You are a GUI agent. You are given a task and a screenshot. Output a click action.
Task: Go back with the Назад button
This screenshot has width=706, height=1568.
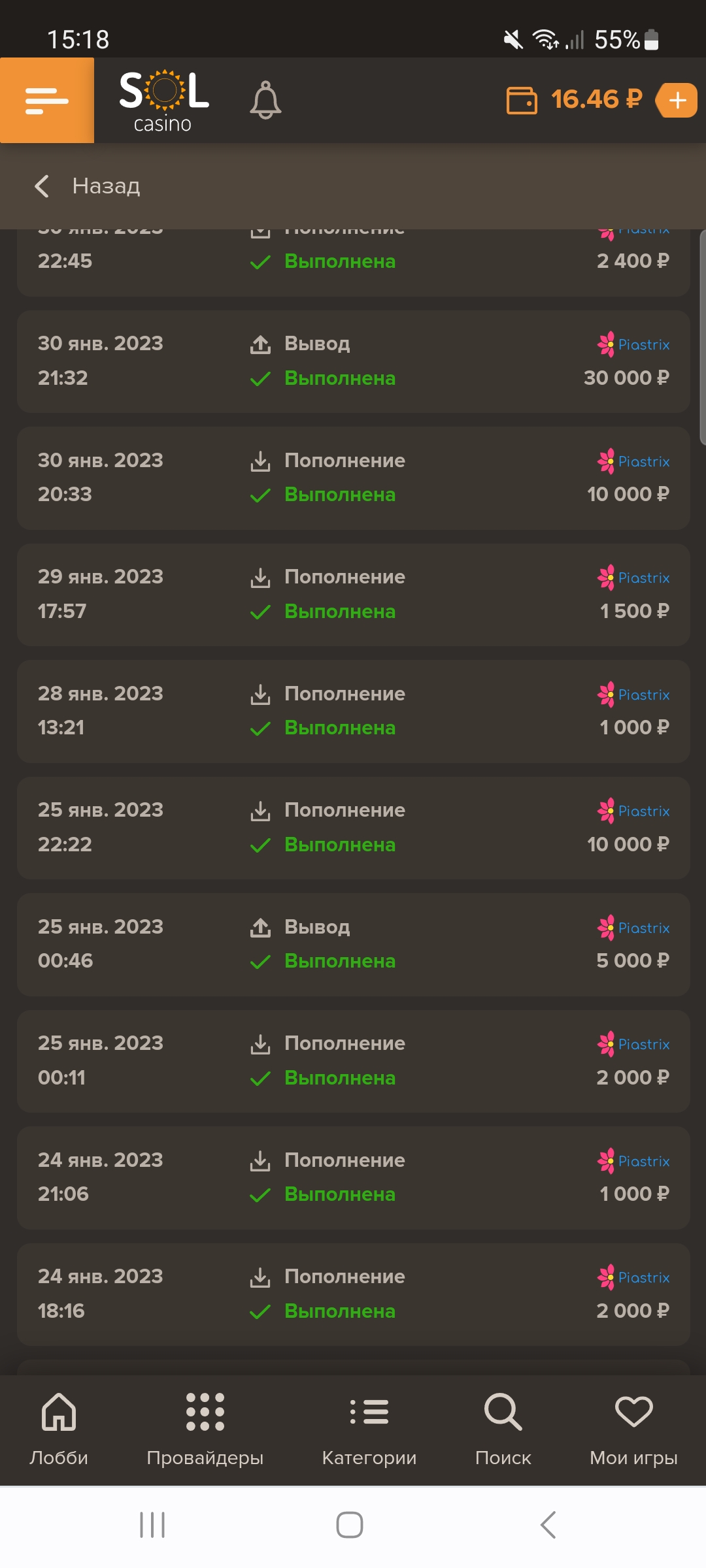88,186
